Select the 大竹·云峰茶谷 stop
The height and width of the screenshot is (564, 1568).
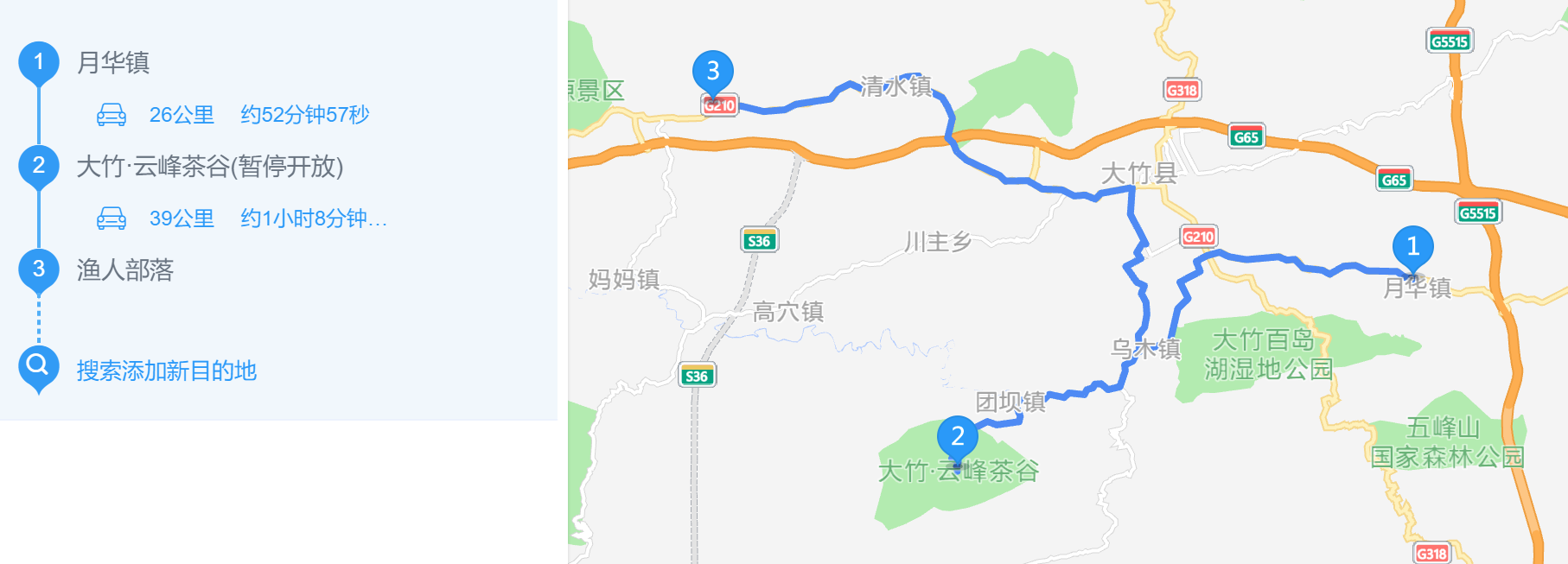[x=210, y=166]
